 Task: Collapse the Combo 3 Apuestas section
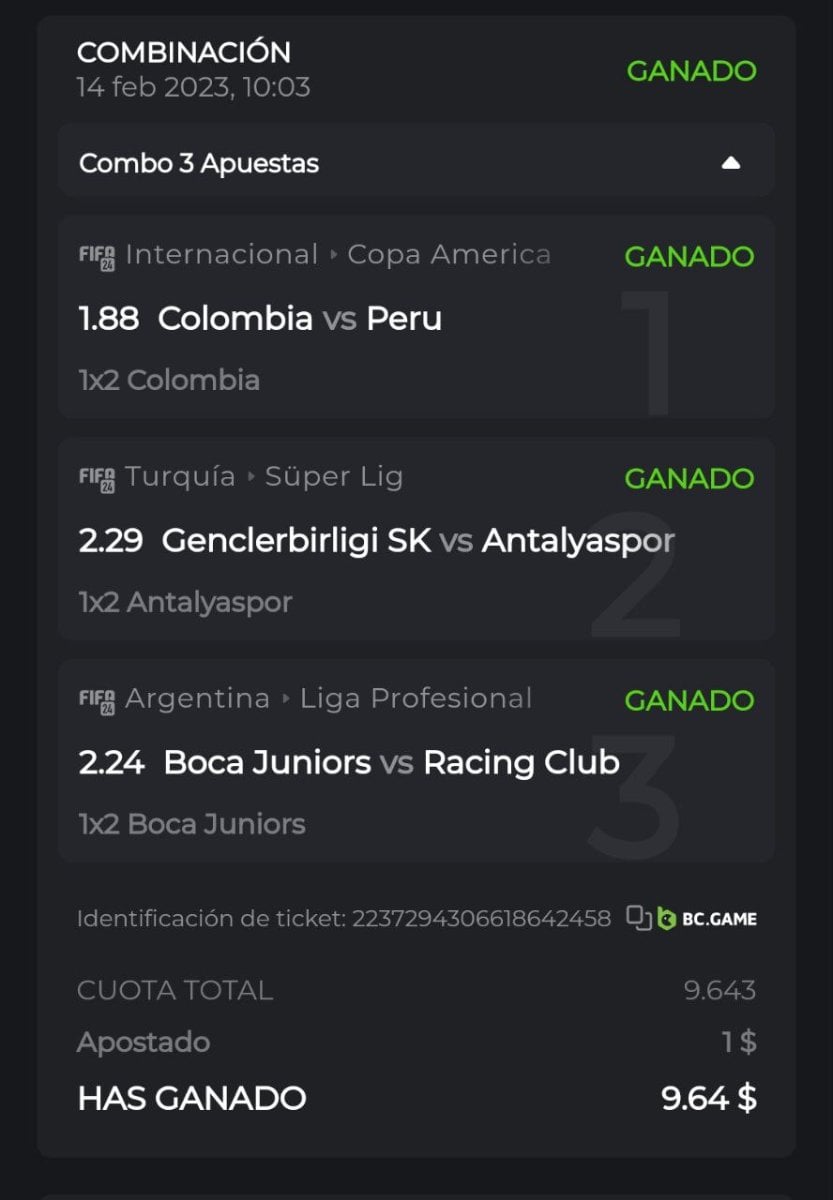click(x=731, y=163)
